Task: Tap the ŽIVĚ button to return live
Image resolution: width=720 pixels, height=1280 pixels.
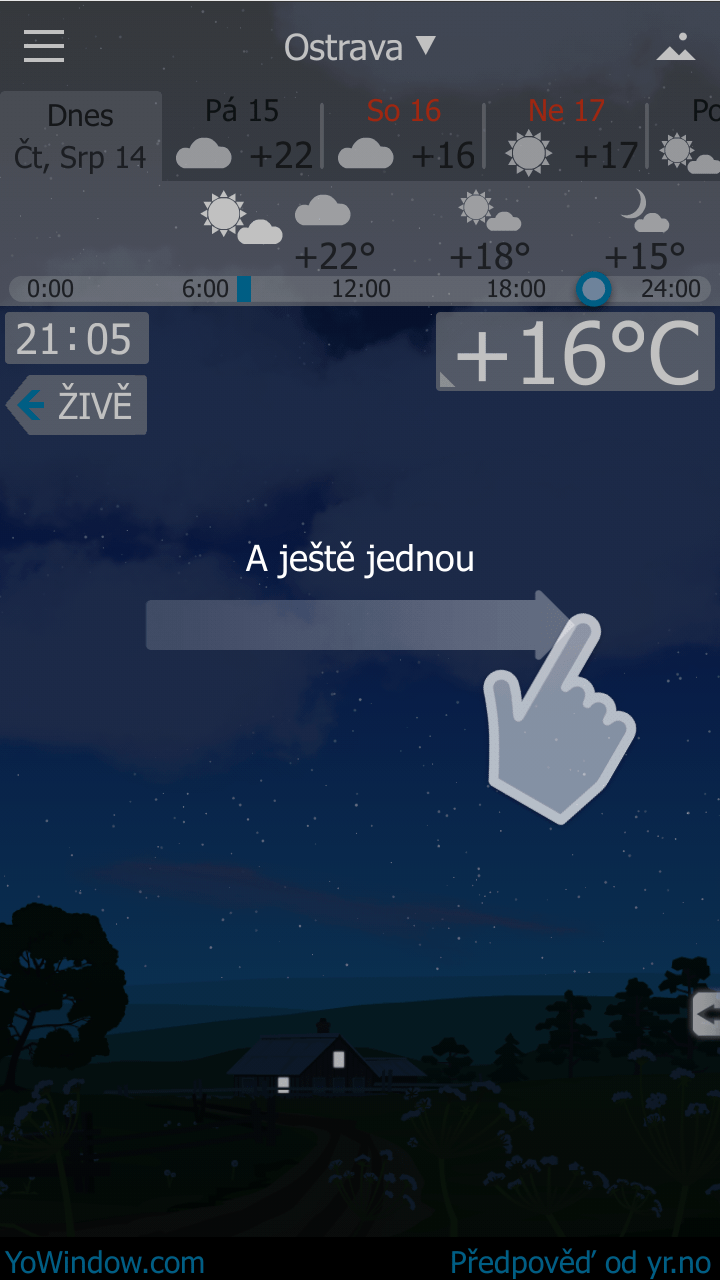Action: pyautogui.click(x=77, y=405)
